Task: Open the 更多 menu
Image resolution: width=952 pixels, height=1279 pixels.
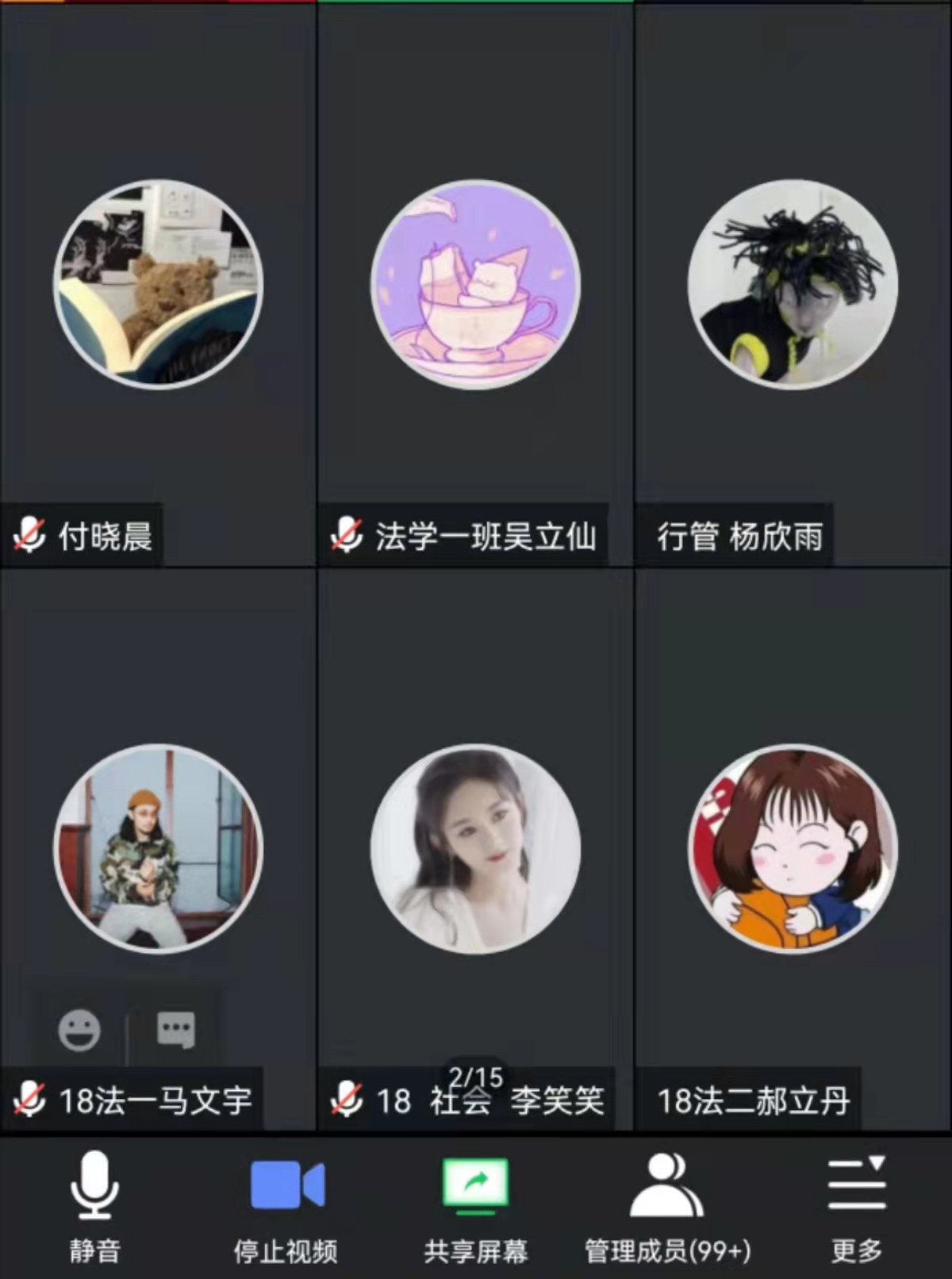Action: (x=856, y=1206)
